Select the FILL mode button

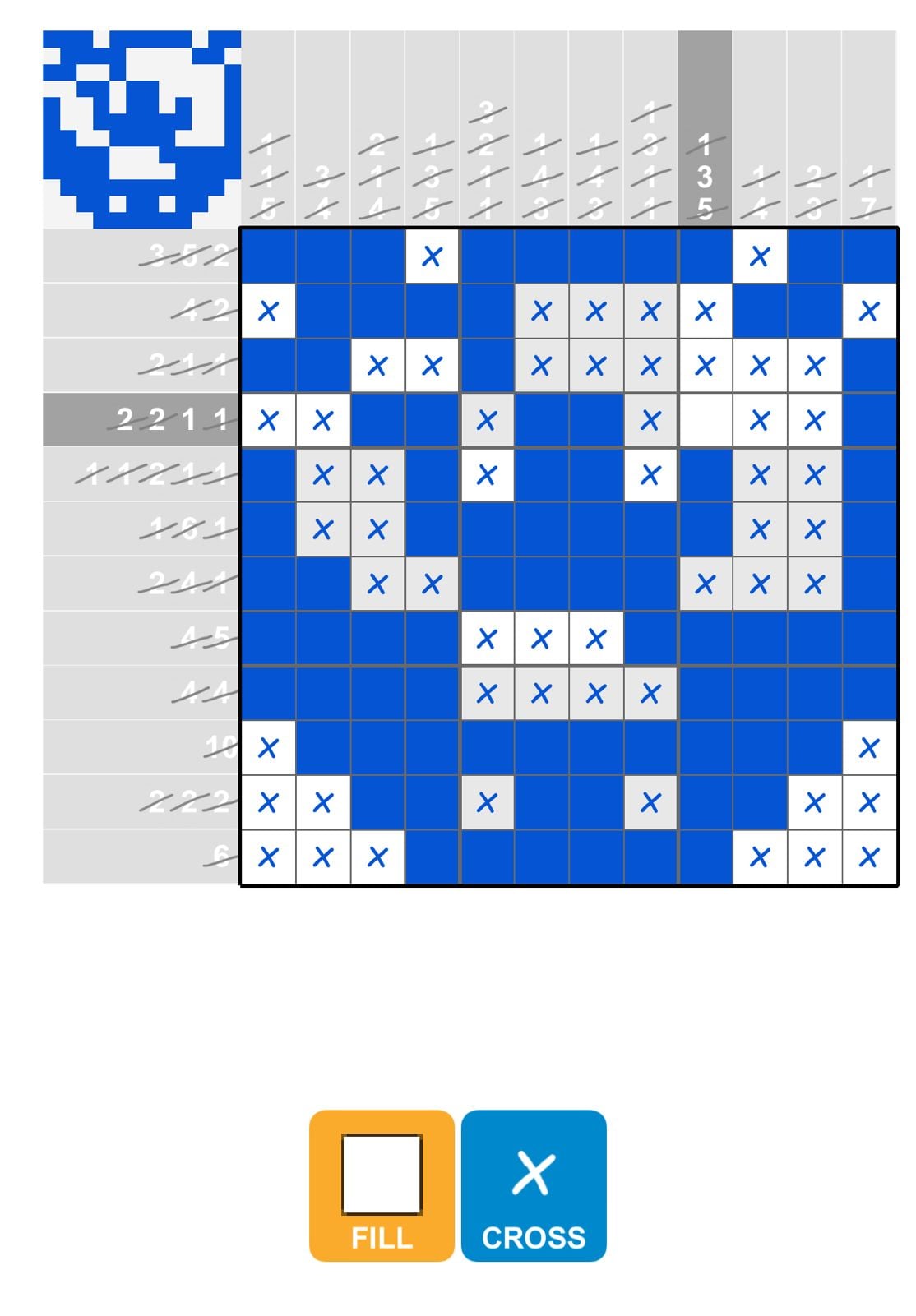(382, 1184)
